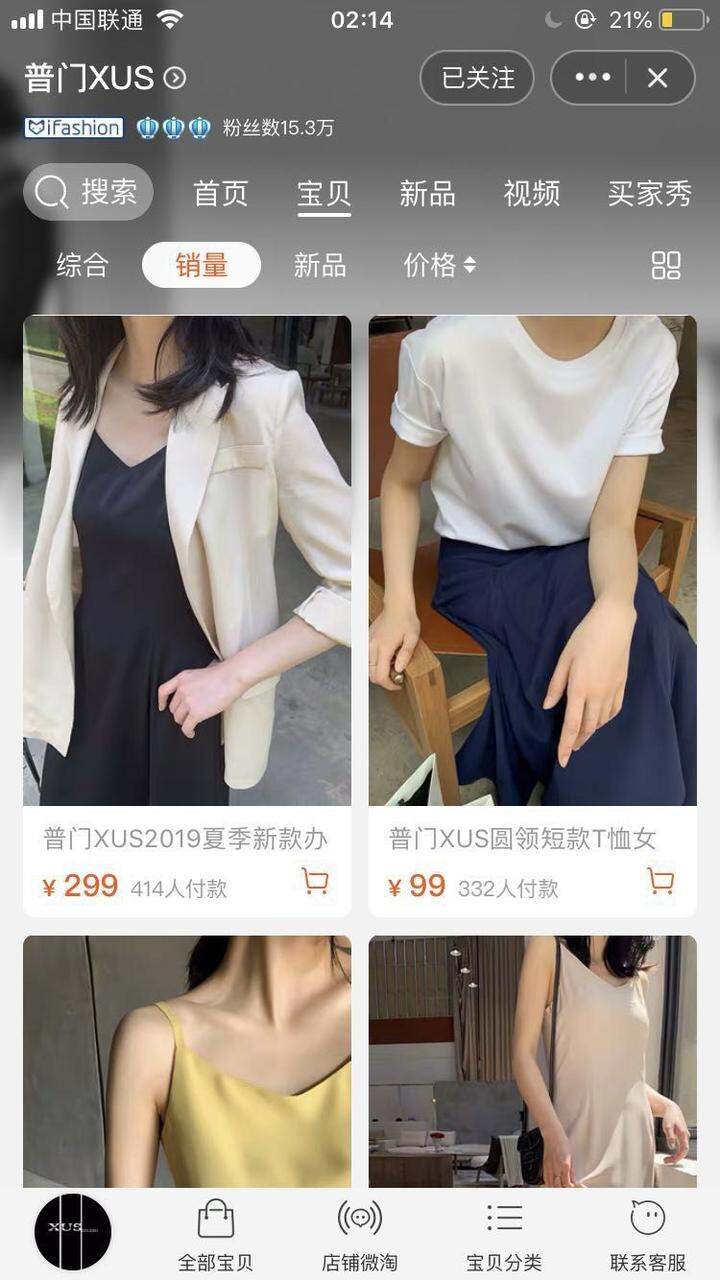Open the three-dot more menu
The height and width of the screenshot is (1280, 720).
pos(592,78)
